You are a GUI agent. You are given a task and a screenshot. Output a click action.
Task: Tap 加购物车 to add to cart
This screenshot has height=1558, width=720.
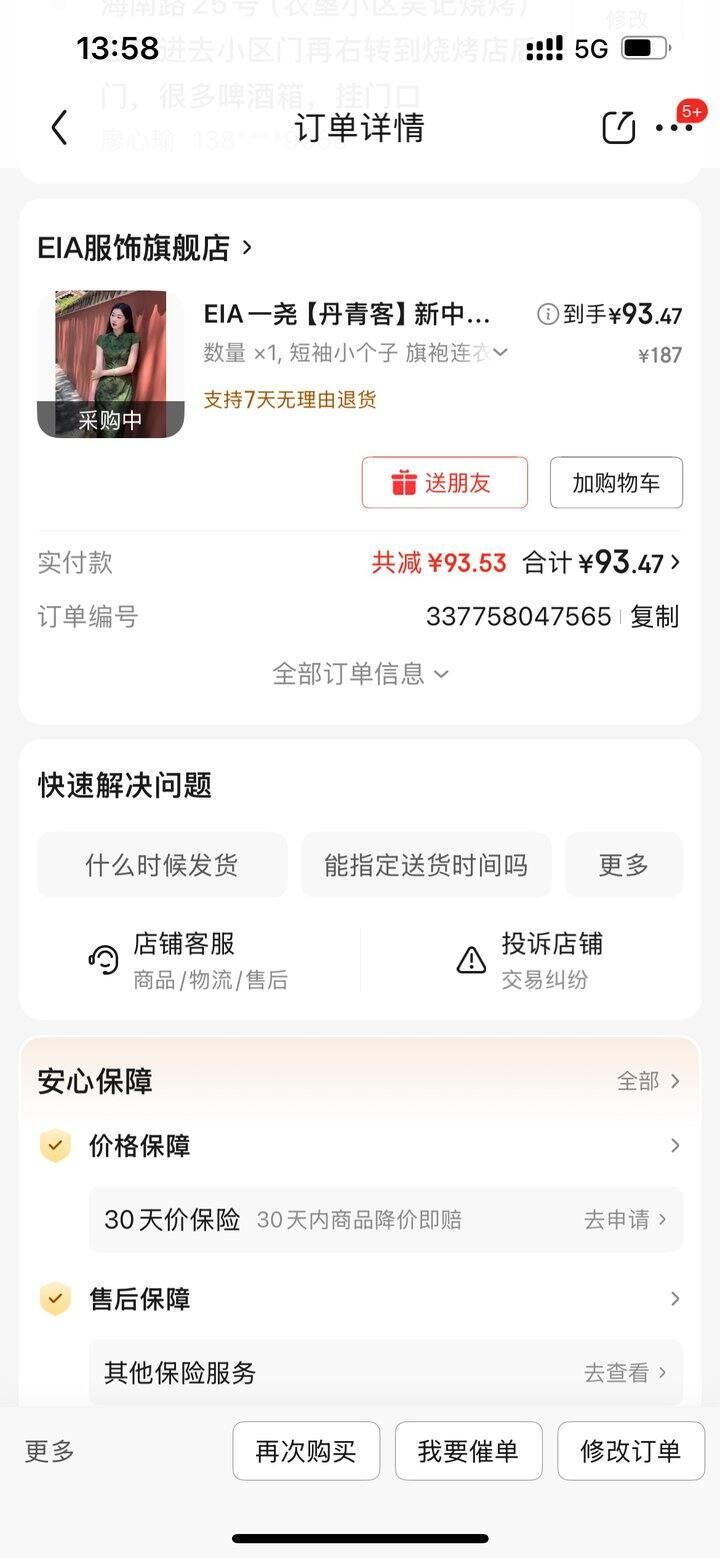(x=616, y=482)
